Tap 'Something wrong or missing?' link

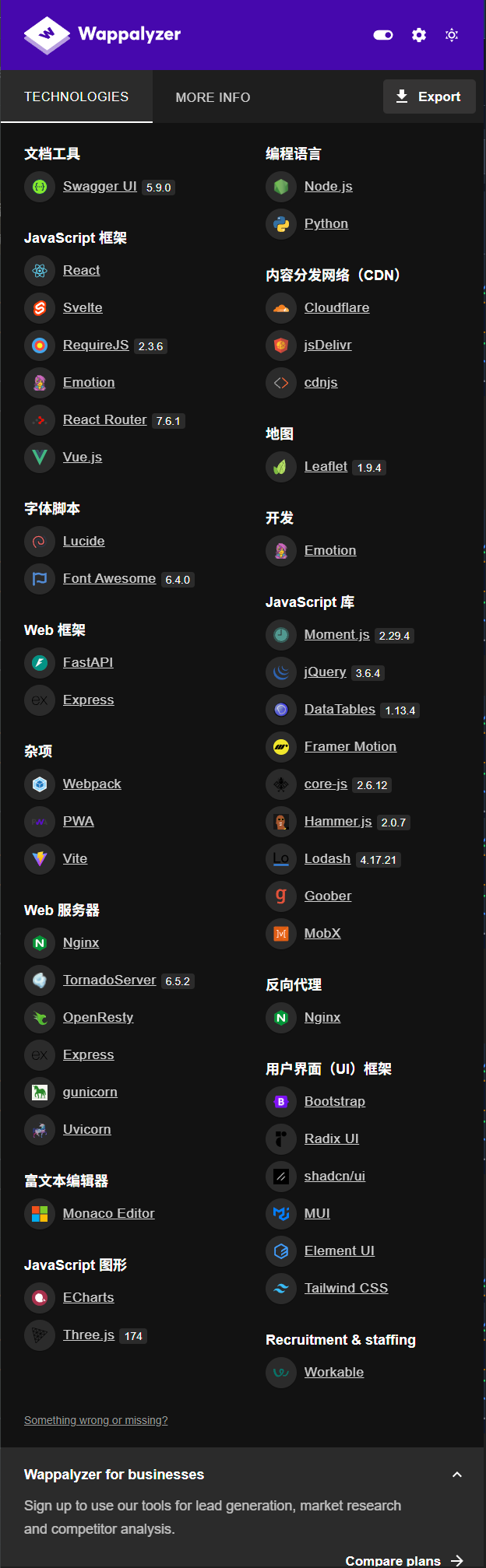coord(96,1420)
